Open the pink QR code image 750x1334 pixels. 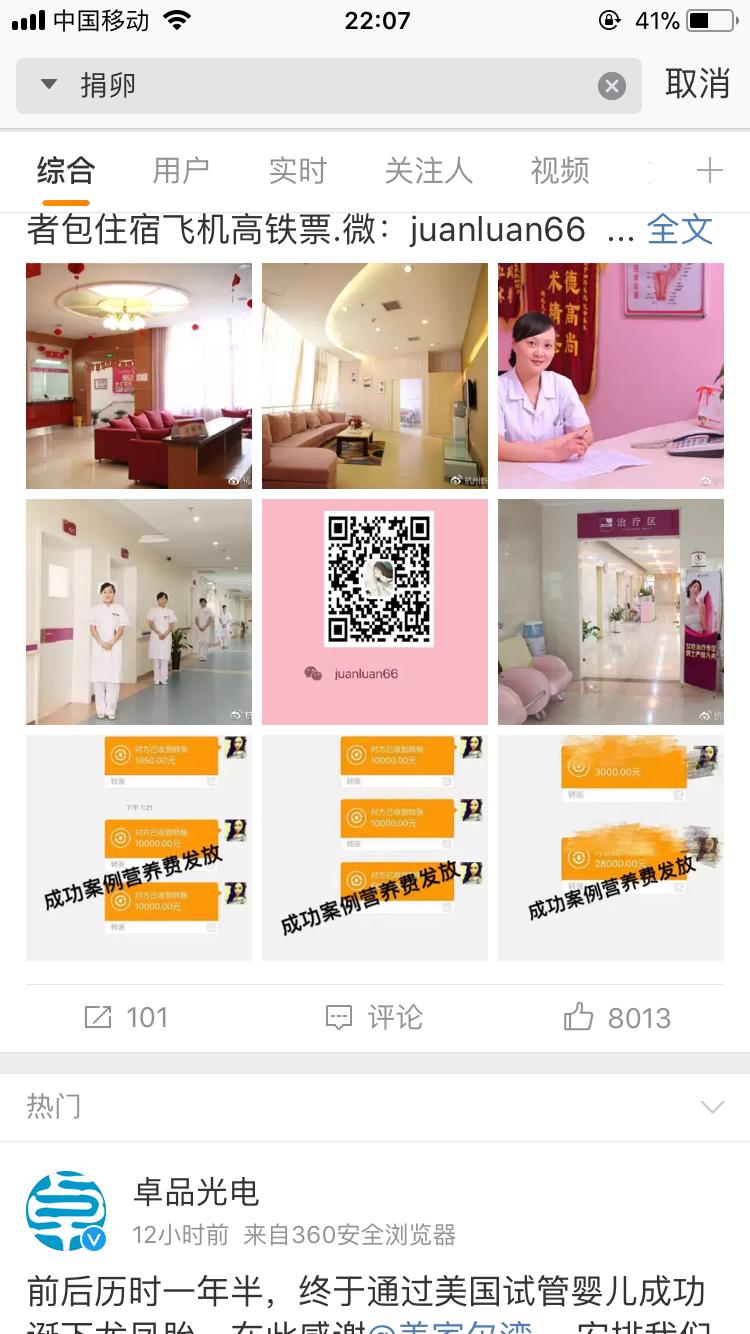tap(373, 611)
